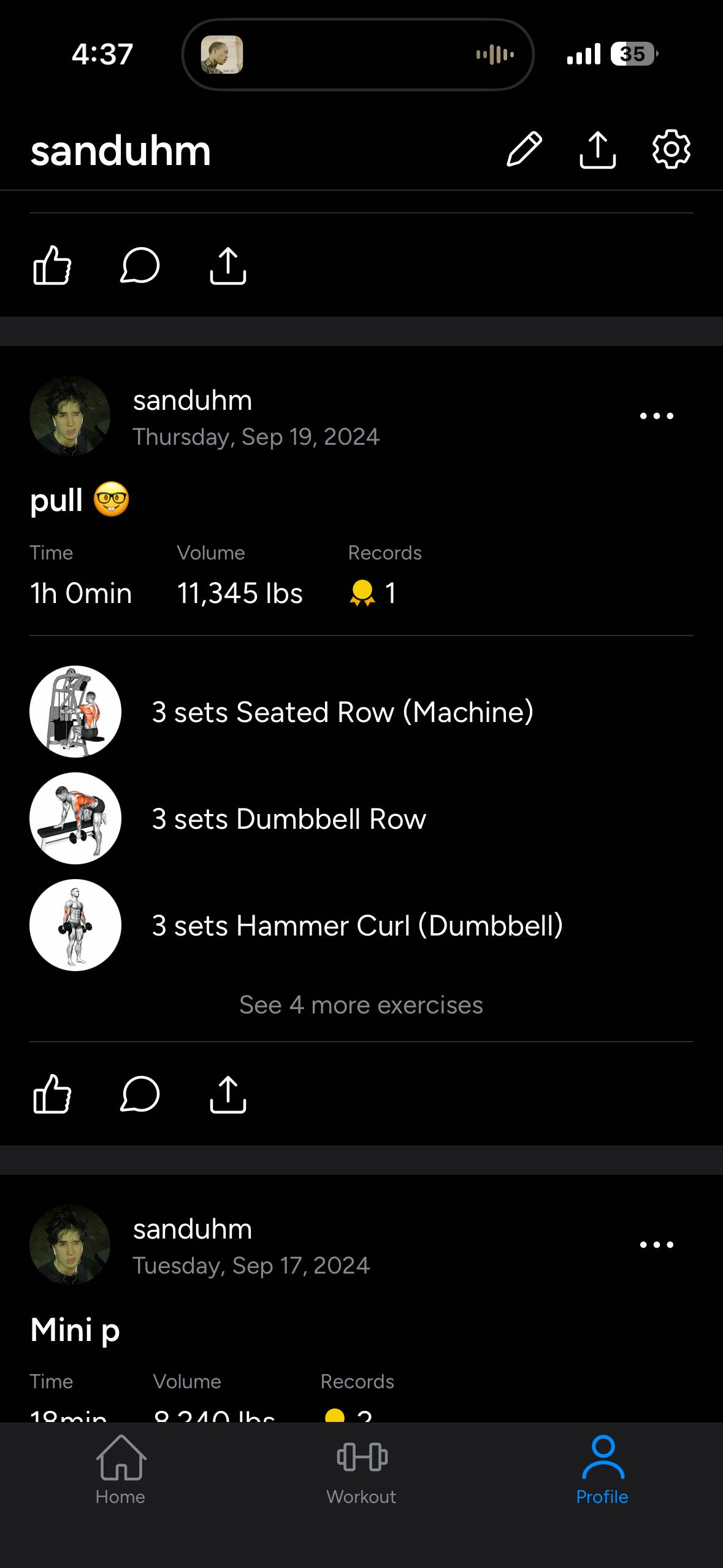Open options menu for the Sep 19 workout

tap(657, 416)
